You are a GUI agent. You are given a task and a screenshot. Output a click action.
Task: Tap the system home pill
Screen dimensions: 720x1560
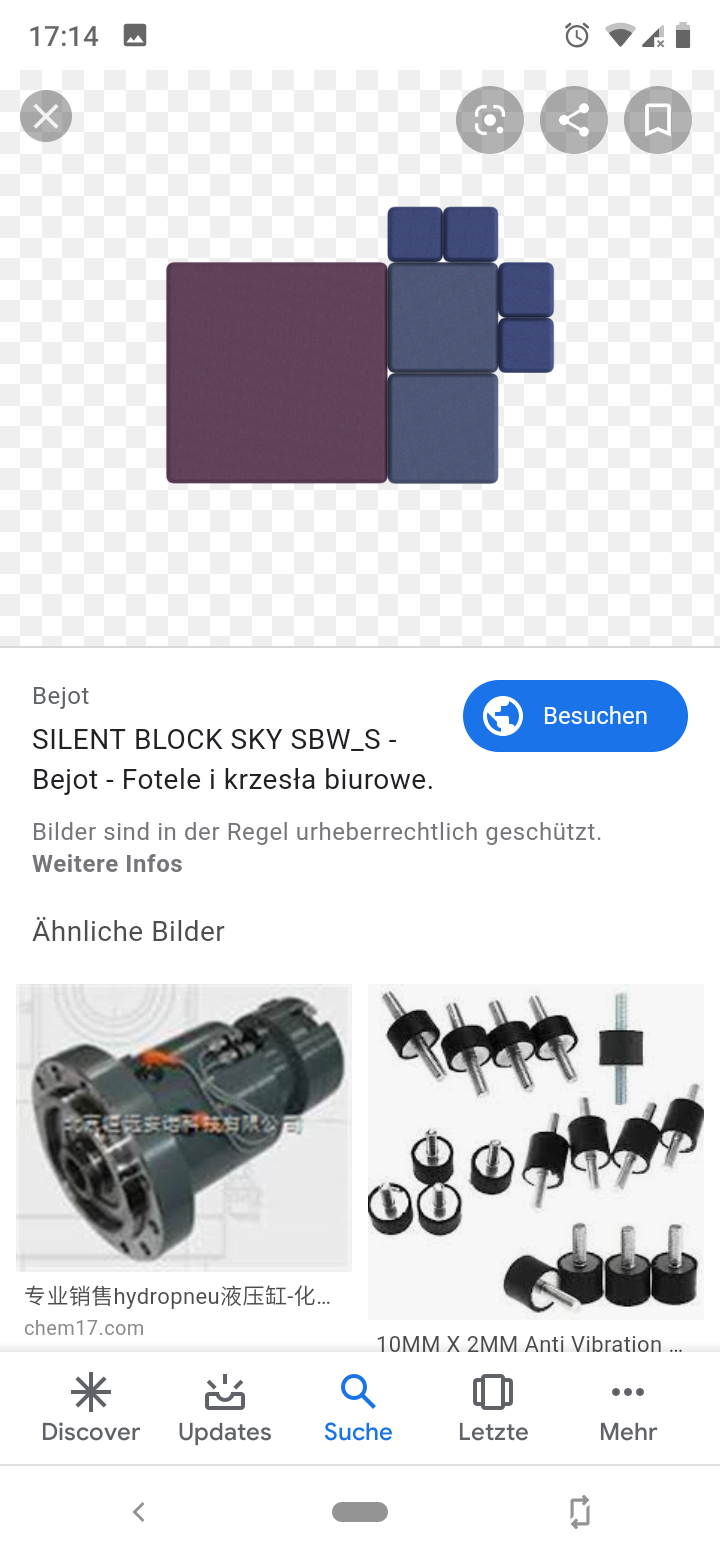click(360, 1512)
